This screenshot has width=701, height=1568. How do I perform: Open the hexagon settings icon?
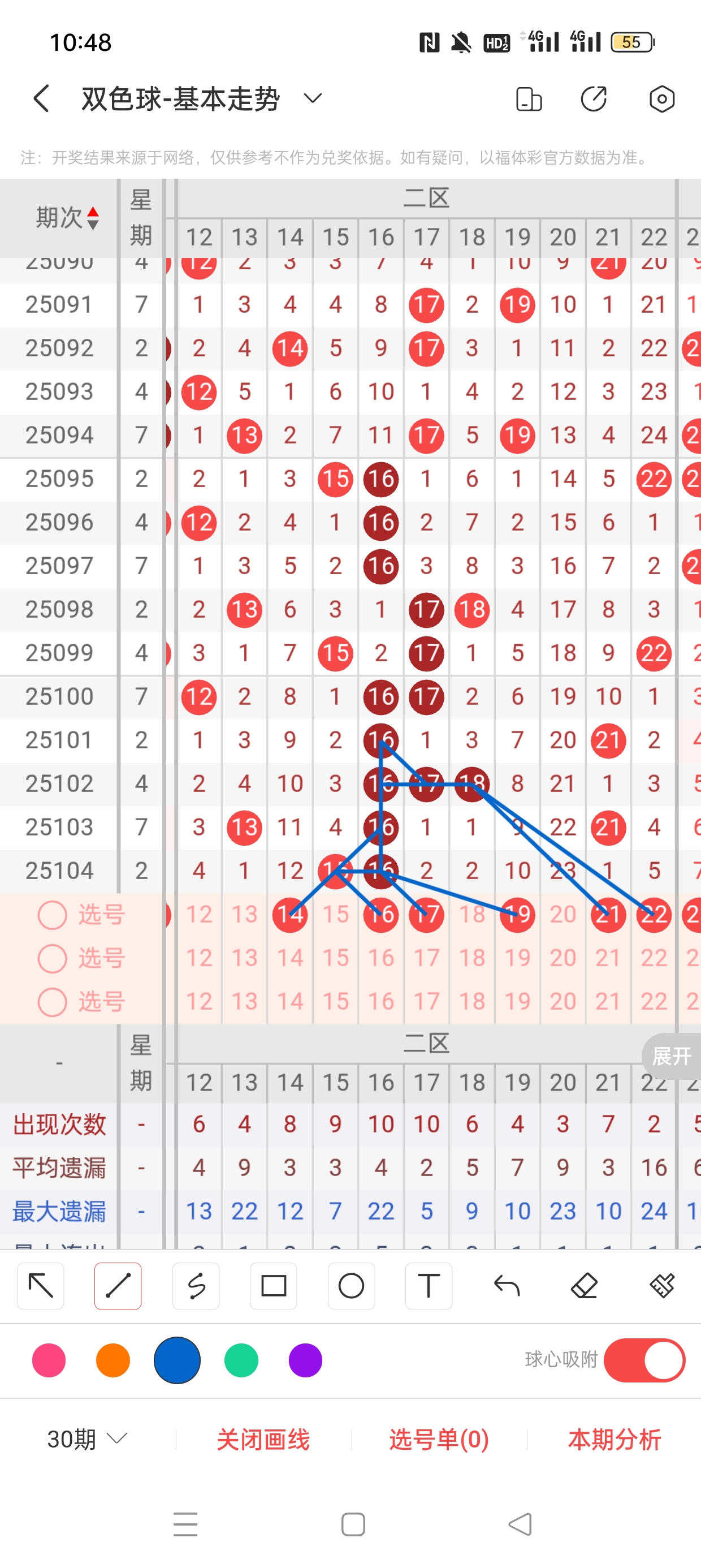point(661,98)
